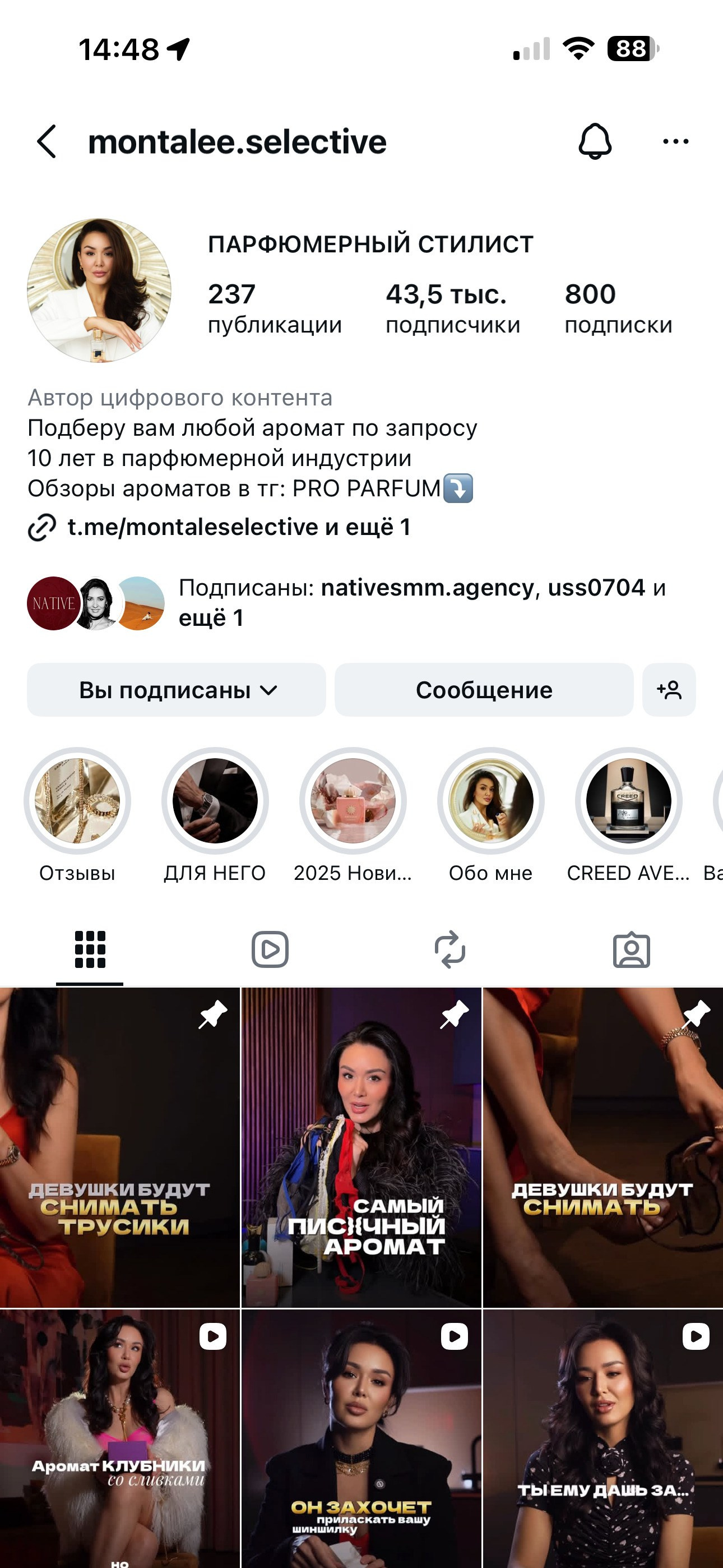Expand the 'Вы подписаны' dropdown

point(177,690)
